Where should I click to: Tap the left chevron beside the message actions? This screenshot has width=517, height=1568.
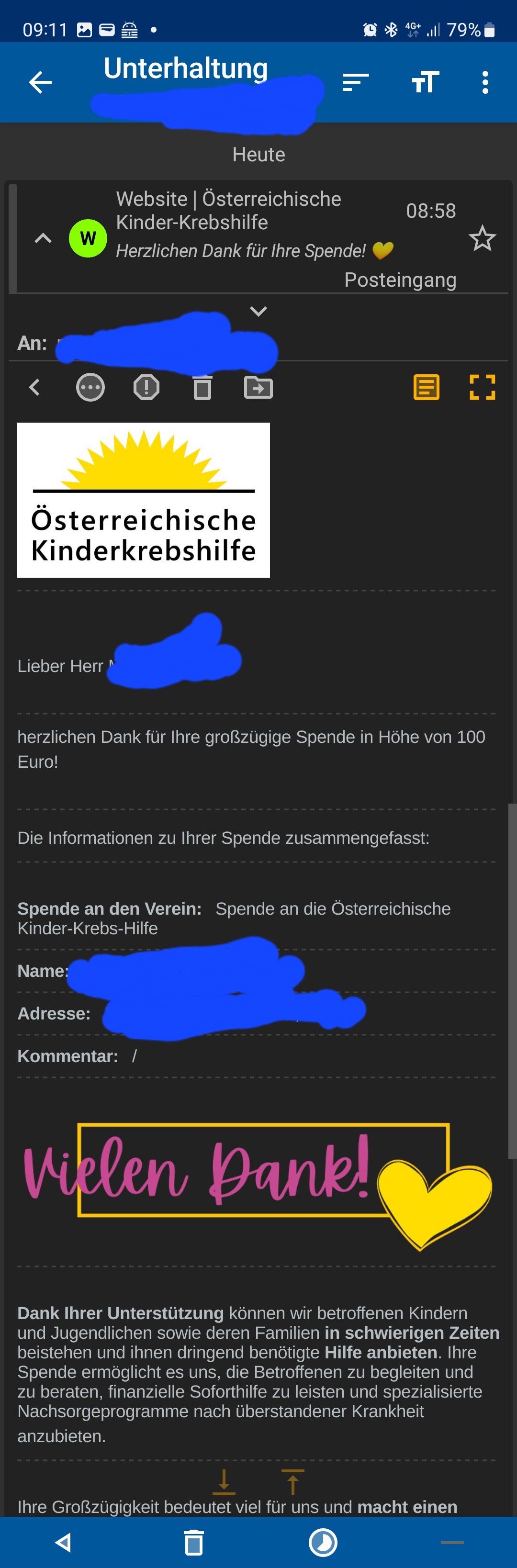click(x=35, y=387)
